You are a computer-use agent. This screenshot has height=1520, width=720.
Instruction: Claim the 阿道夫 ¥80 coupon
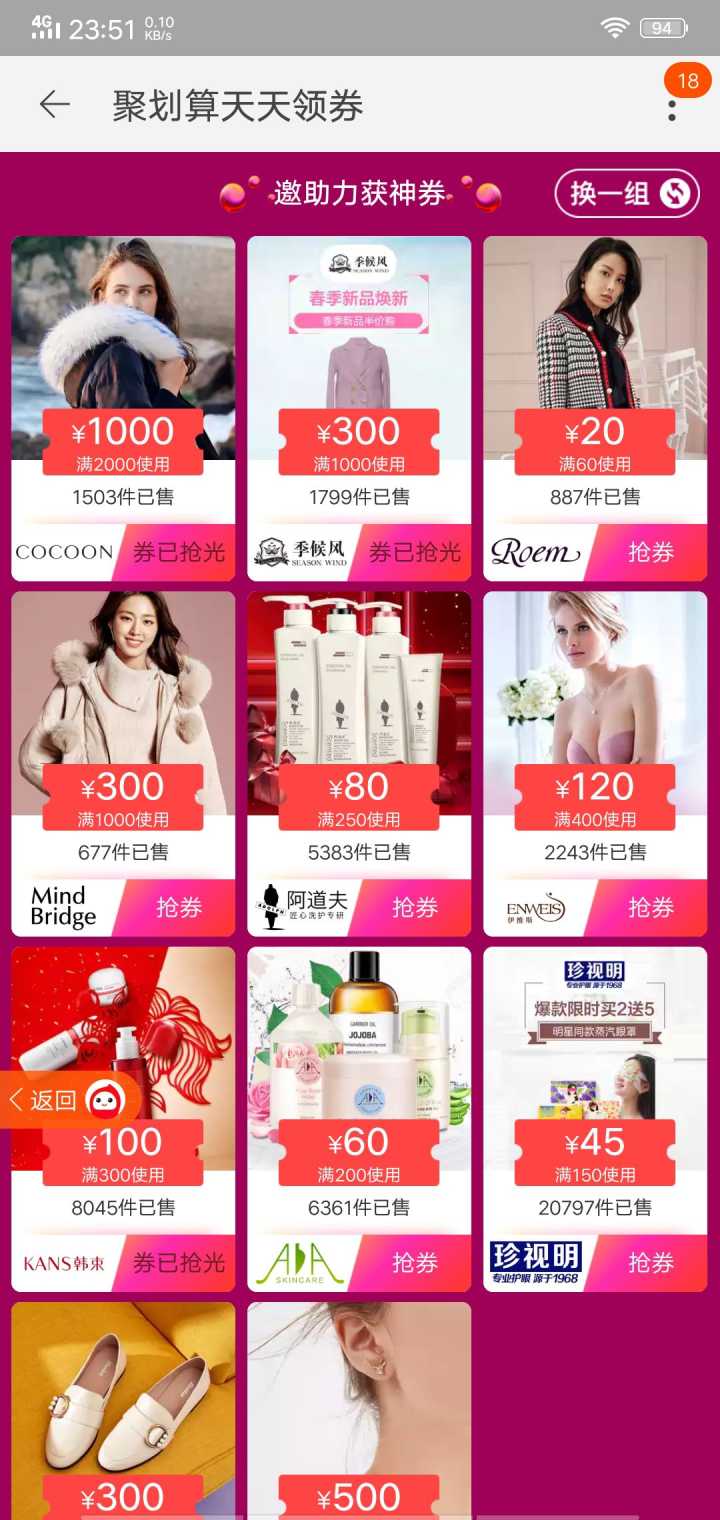(414, 907)
